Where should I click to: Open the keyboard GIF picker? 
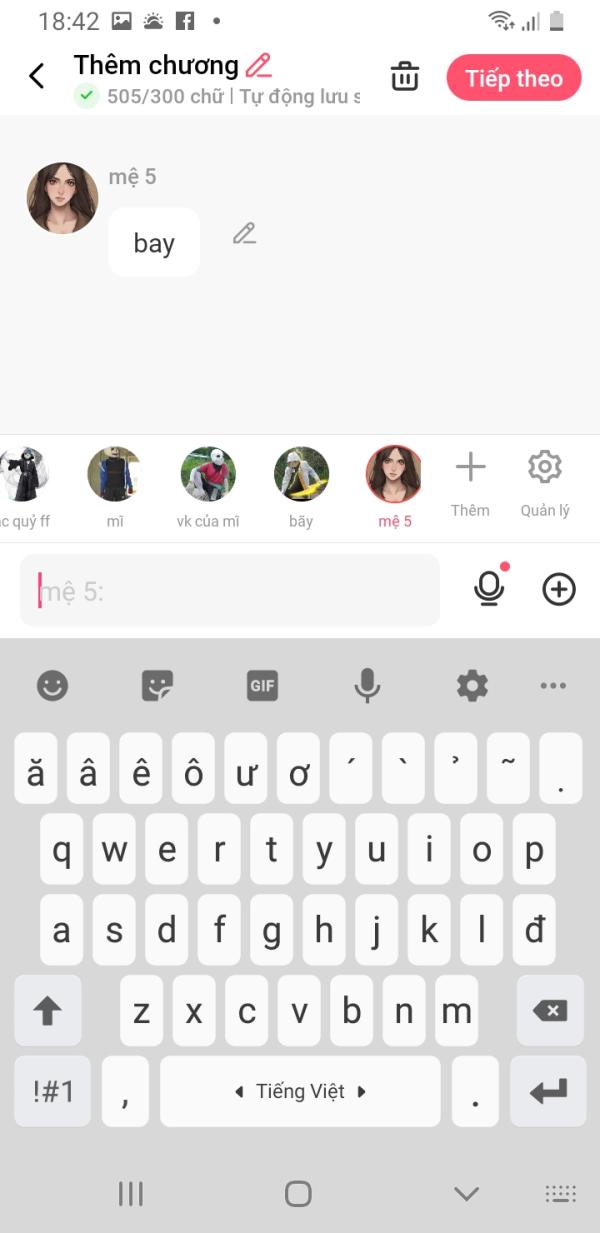pyautogui.click(x=262, y=685)
